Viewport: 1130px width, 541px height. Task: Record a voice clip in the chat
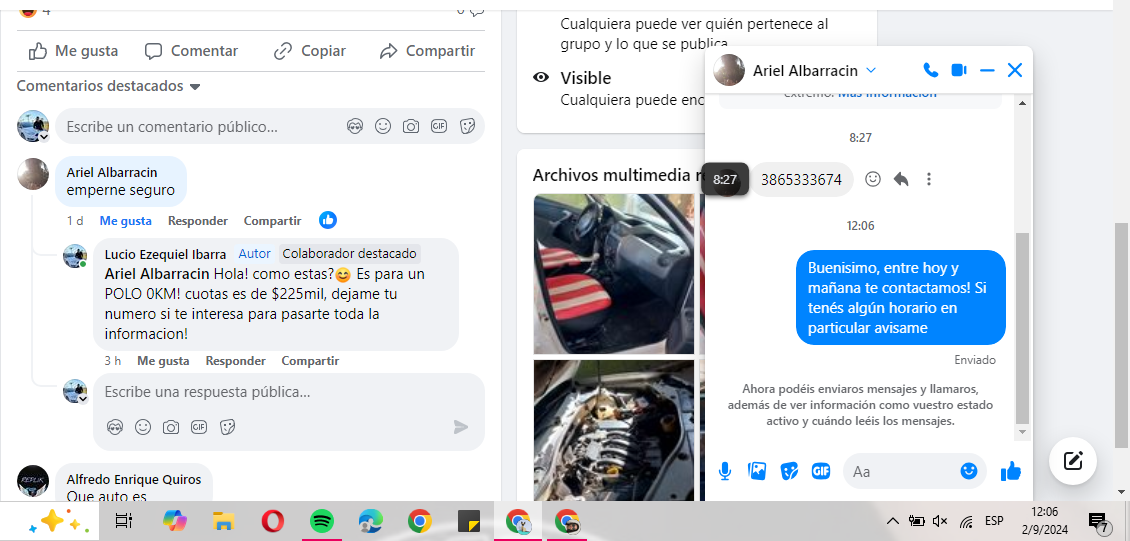725,471
